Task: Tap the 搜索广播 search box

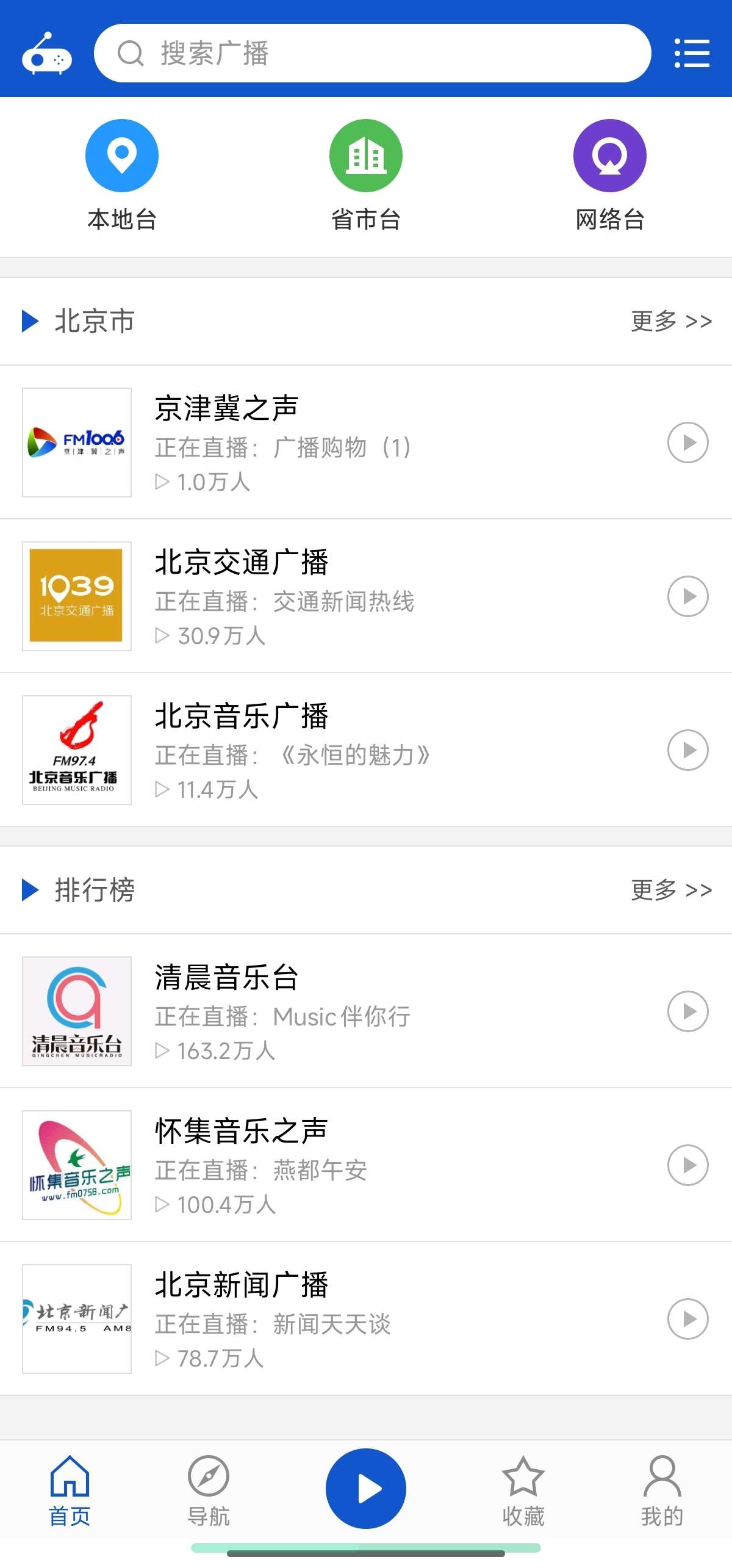Action: 372,53
